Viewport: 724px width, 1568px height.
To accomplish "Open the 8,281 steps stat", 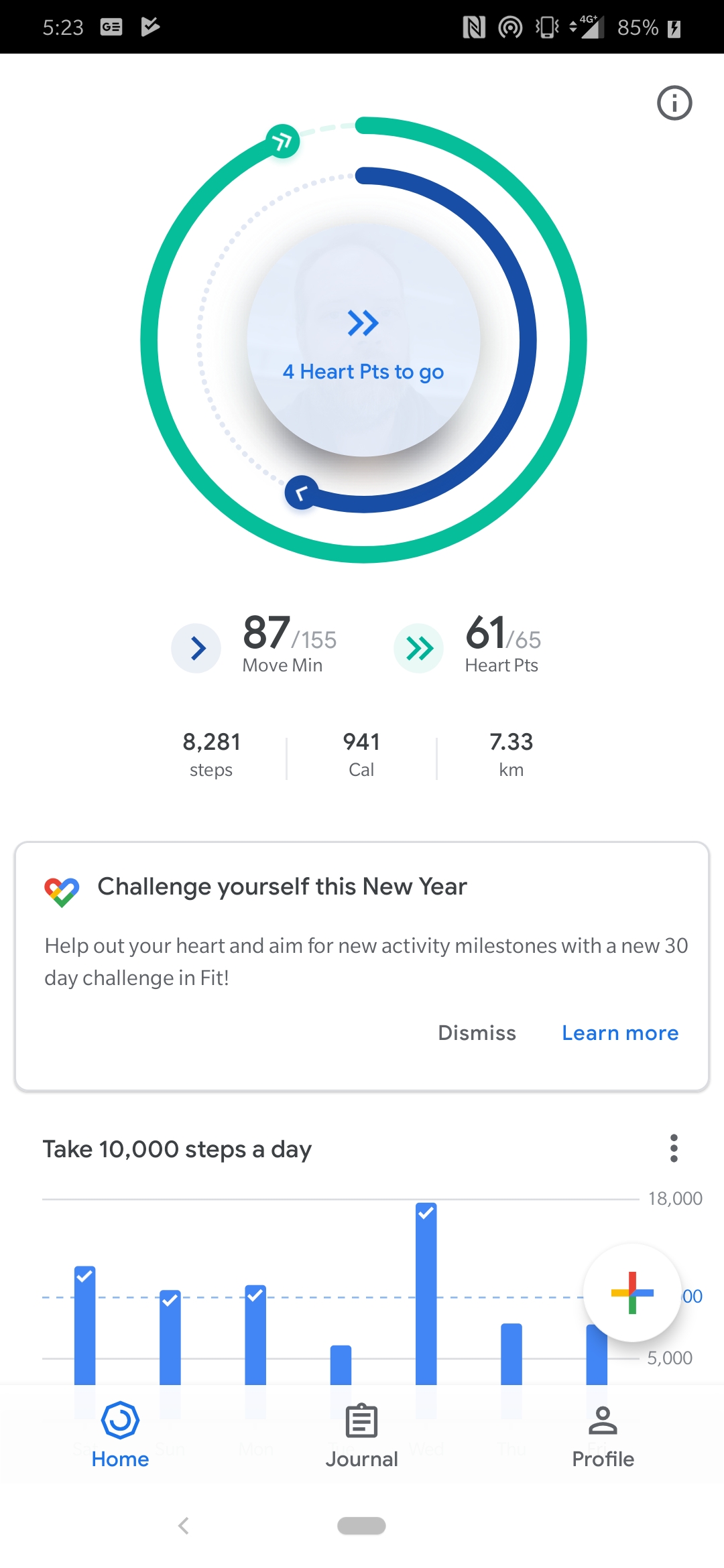I will point(211,755).
